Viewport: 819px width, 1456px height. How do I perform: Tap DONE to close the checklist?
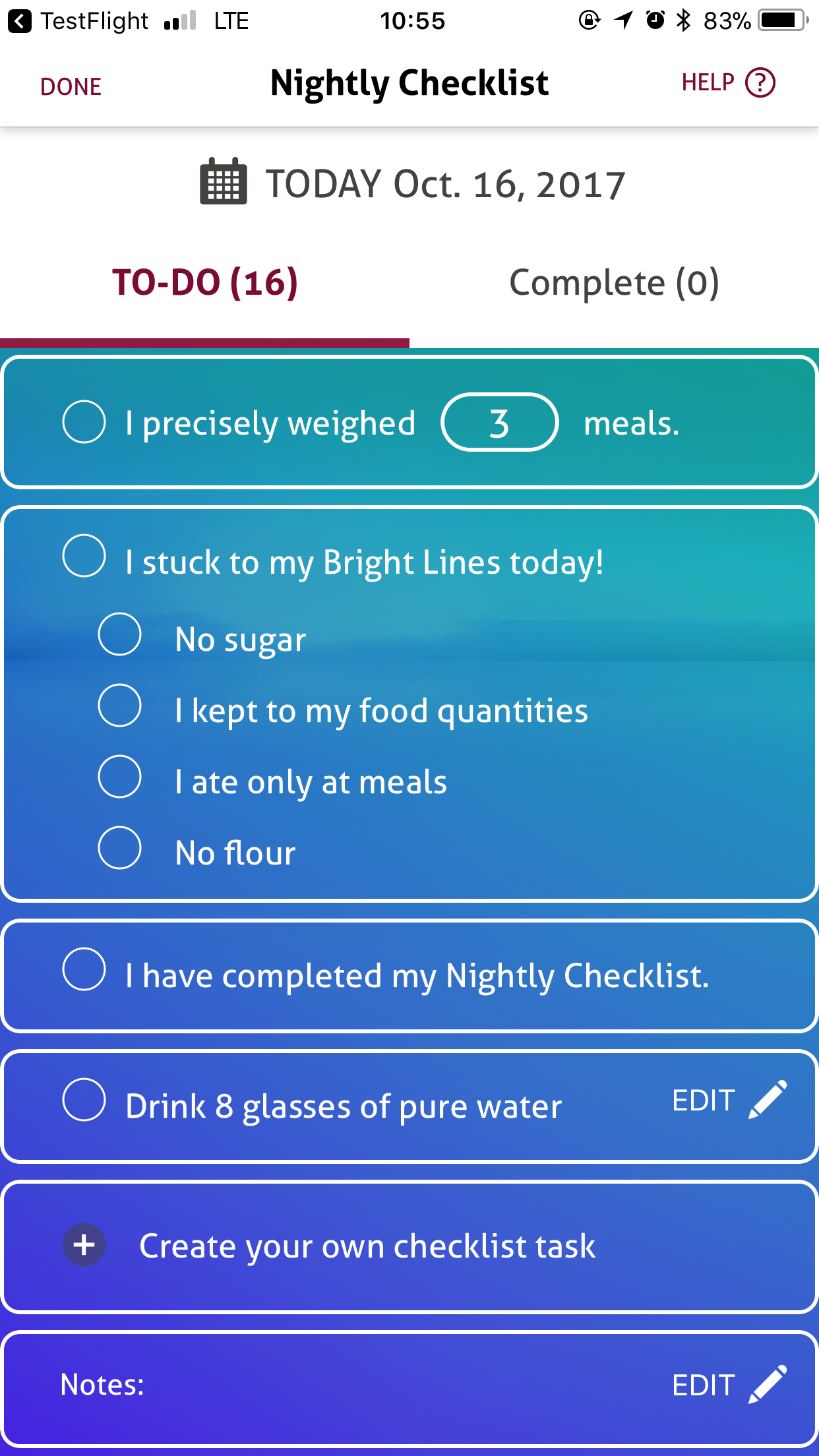click(71, 86)
